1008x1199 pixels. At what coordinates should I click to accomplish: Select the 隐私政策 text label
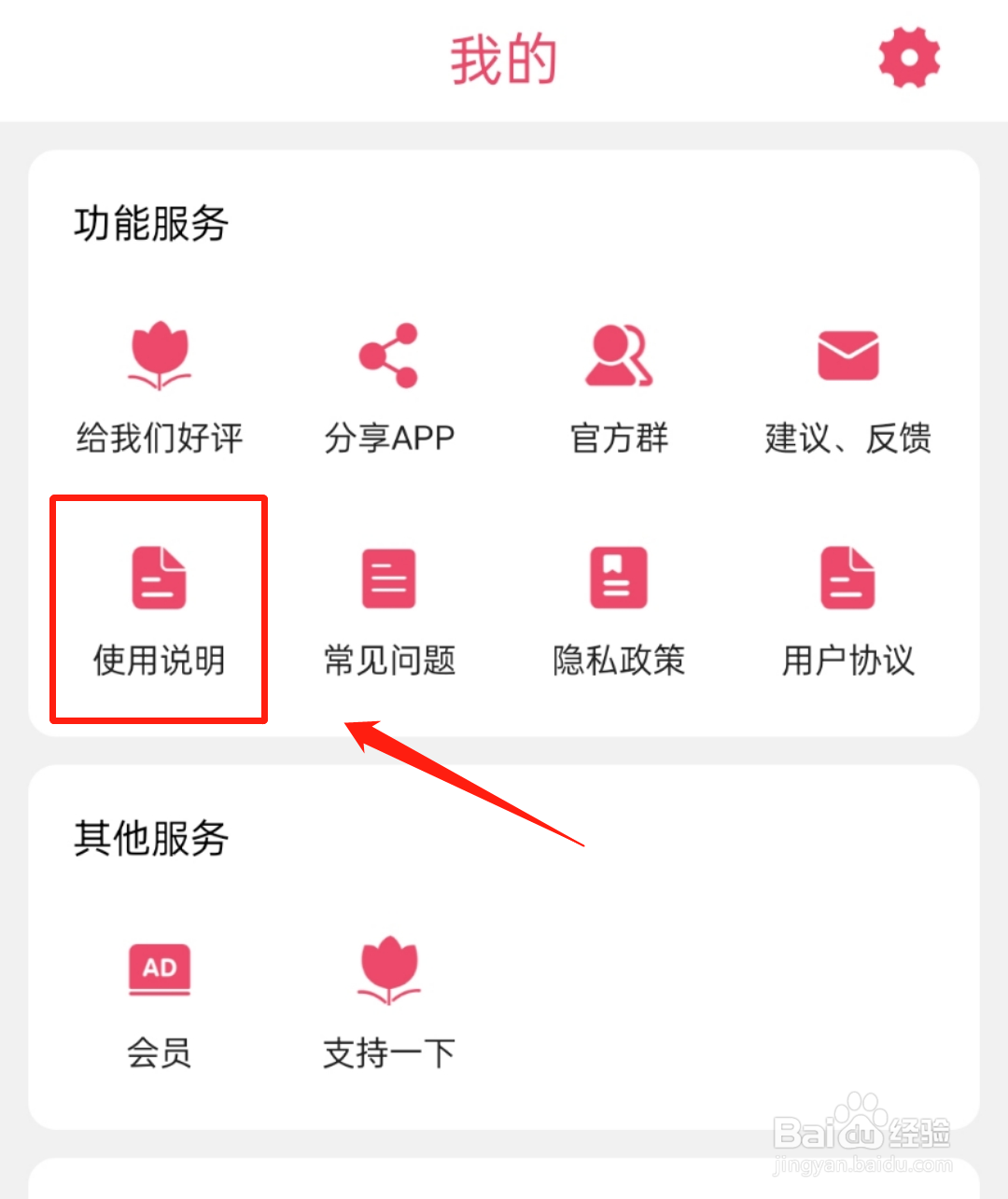(618, 661)
